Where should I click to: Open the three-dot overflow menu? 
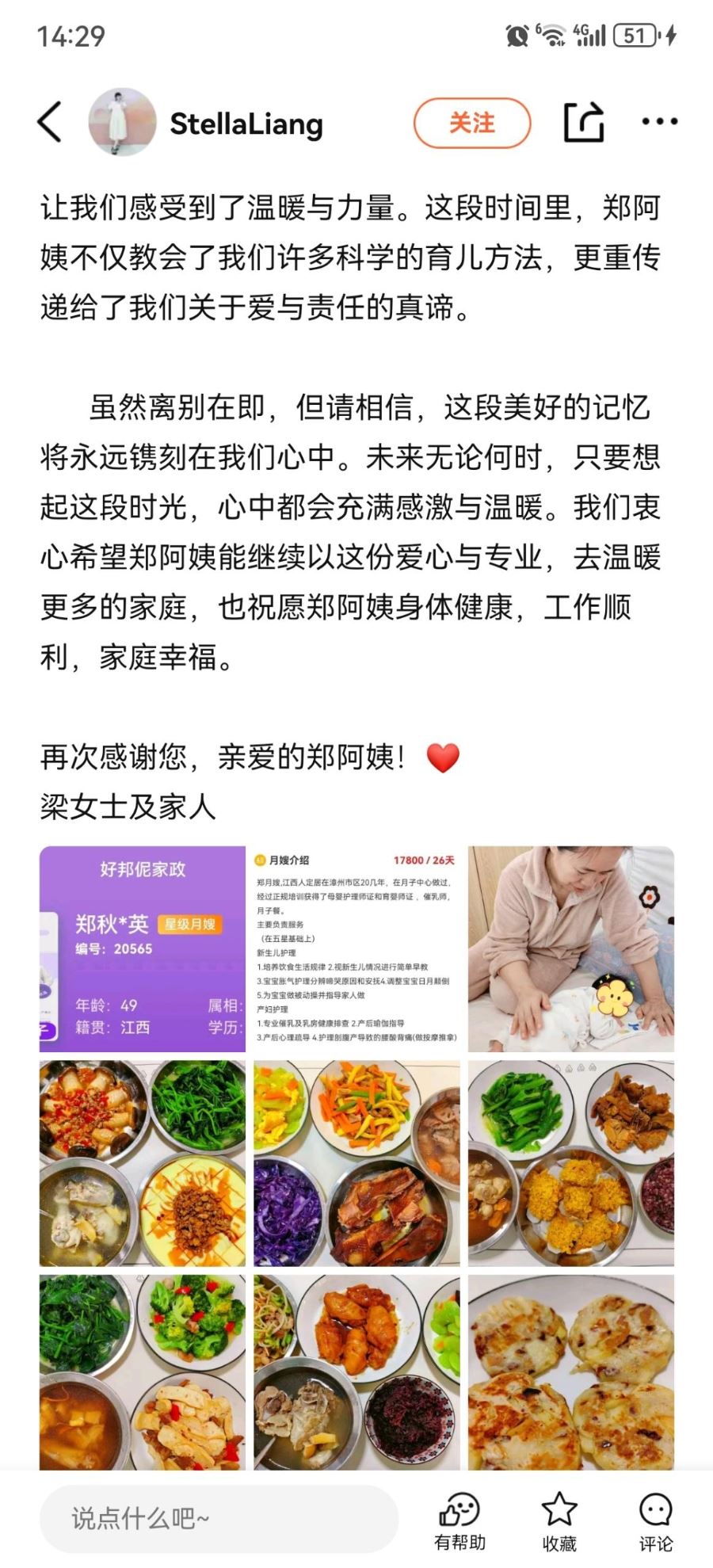click(659, 122)
